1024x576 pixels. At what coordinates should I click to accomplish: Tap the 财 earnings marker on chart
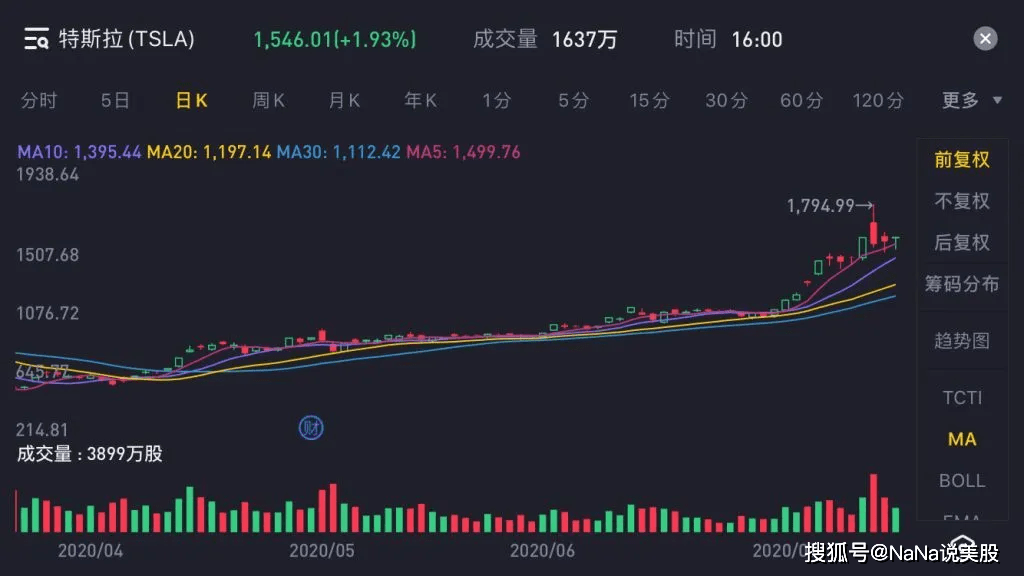point(311,429)
